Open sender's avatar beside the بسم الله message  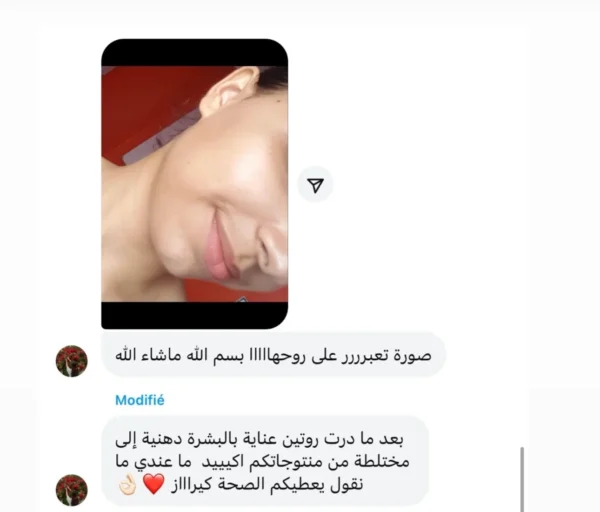pyautogui.click(x=71, y=360)
